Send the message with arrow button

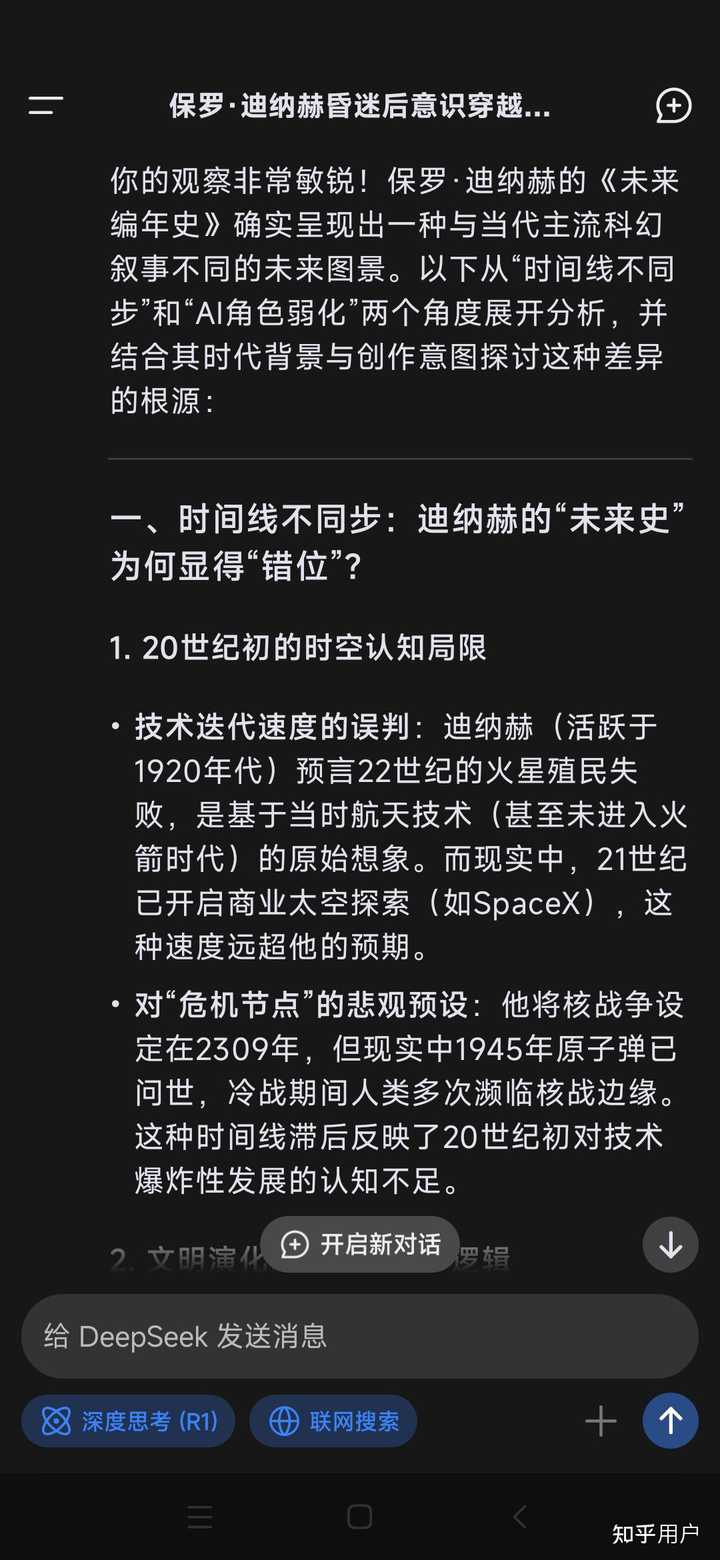(x=670, y=1421)
